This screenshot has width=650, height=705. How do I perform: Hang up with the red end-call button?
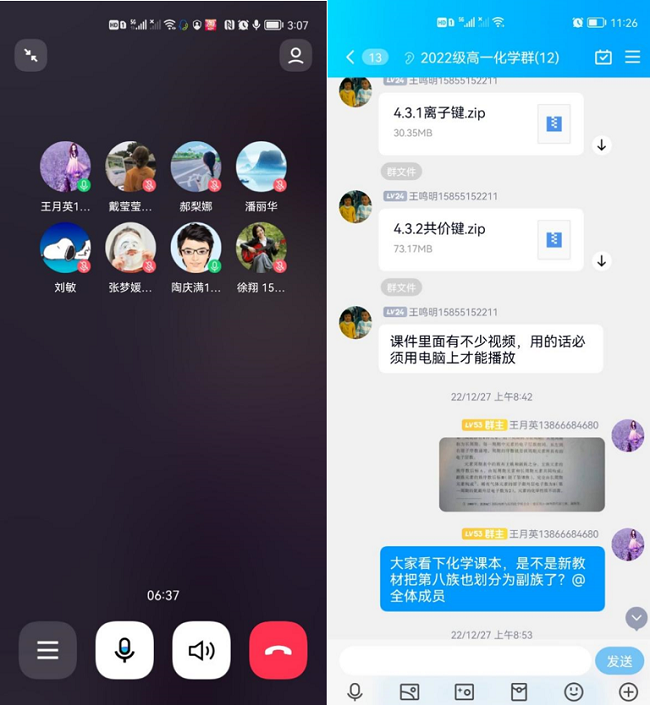[x=278, y=650]
